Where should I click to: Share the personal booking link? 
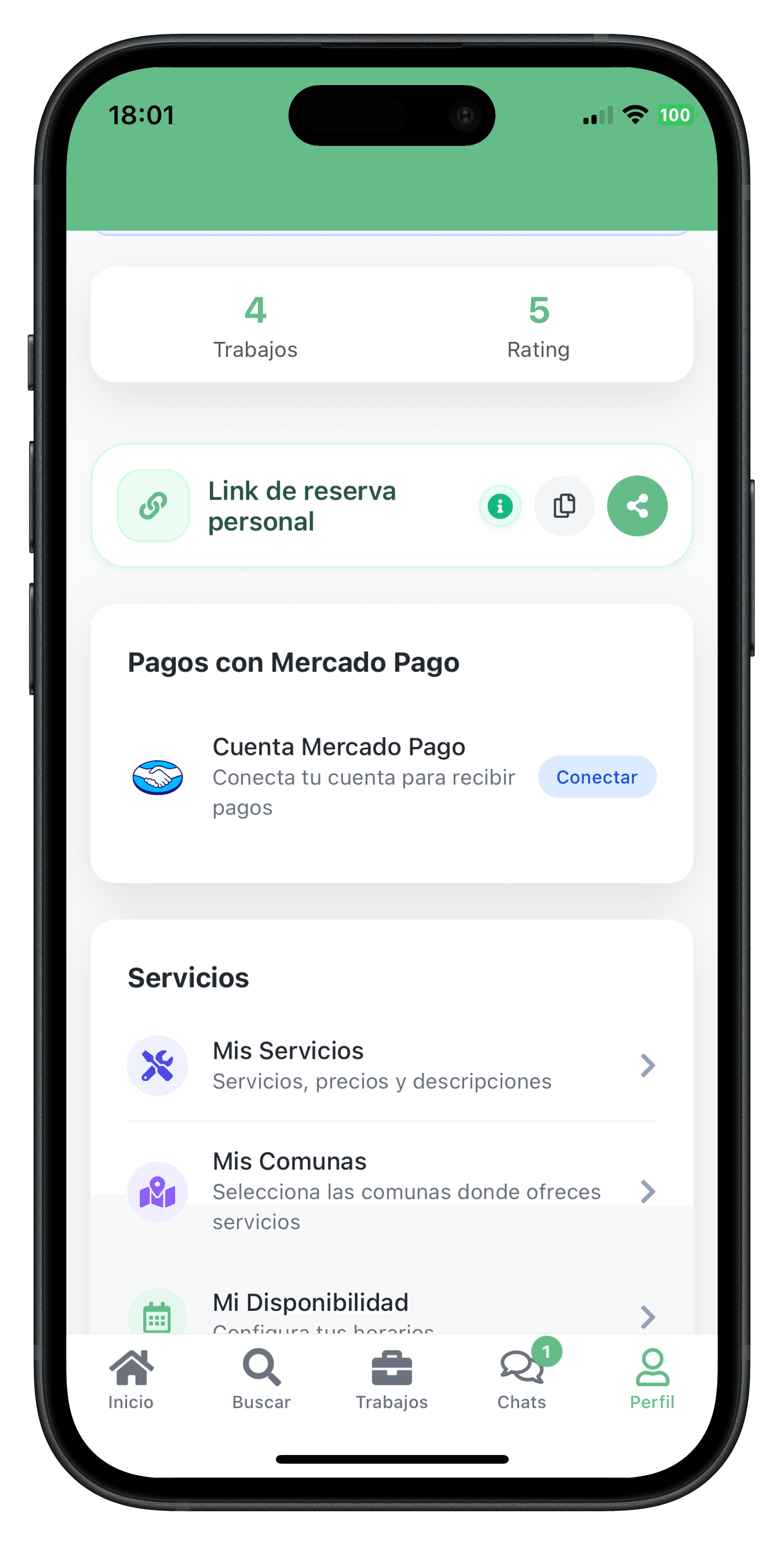[x=637, y=506]
